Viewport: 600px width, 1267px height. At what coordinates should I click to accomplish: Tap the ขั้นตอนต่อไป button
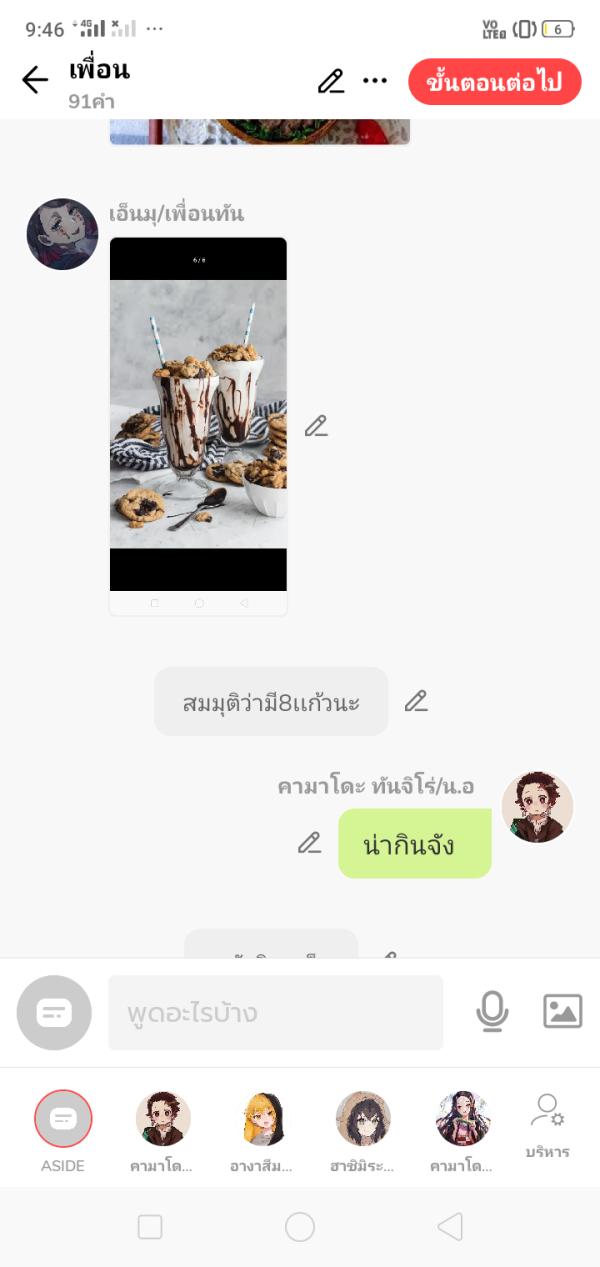pyautogui.click(x=494, y=82)
